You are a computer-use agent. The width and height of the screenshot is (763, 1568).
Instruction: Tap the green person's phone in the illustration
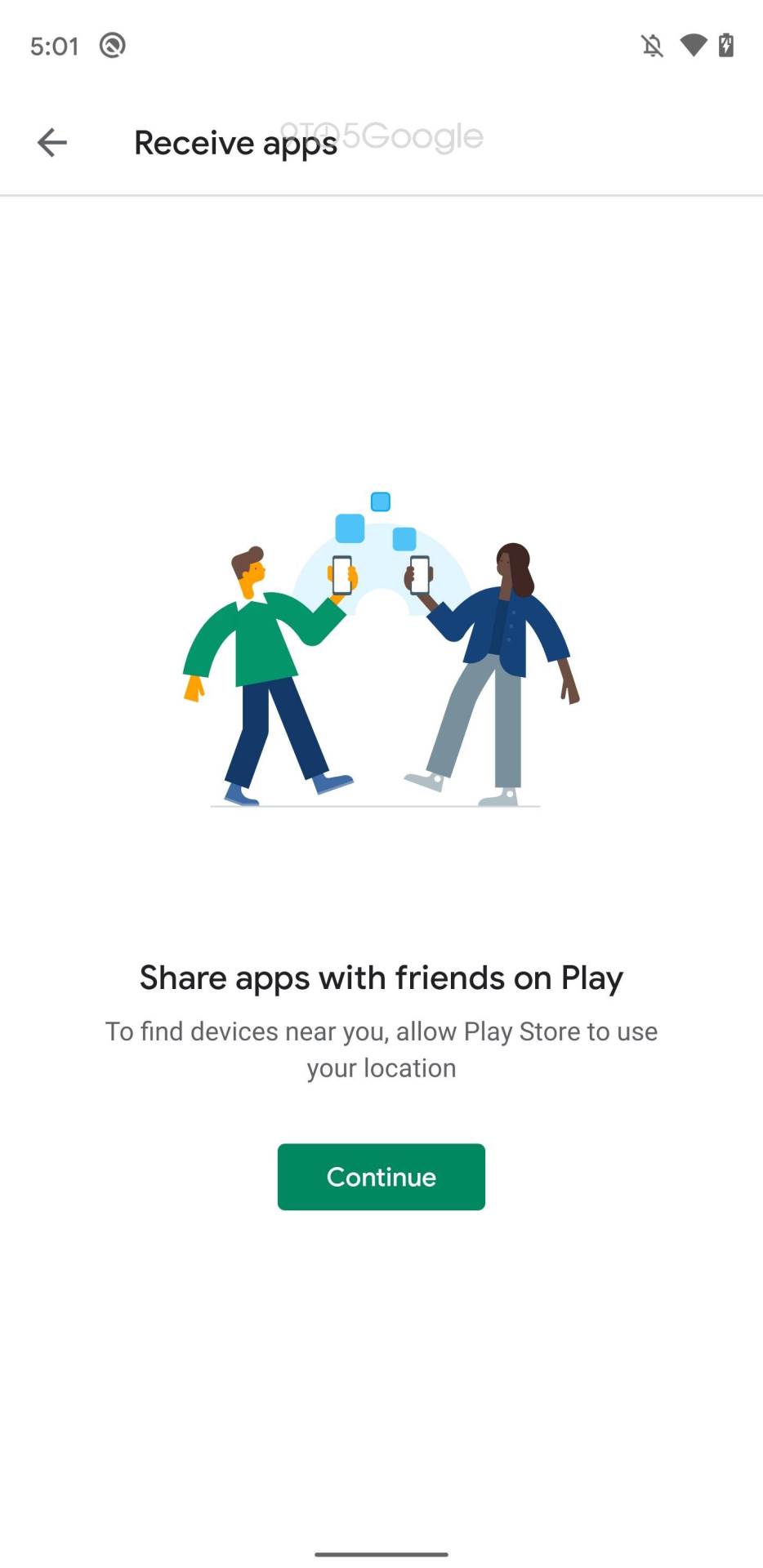pyautogui.click(x=341, y=574)
